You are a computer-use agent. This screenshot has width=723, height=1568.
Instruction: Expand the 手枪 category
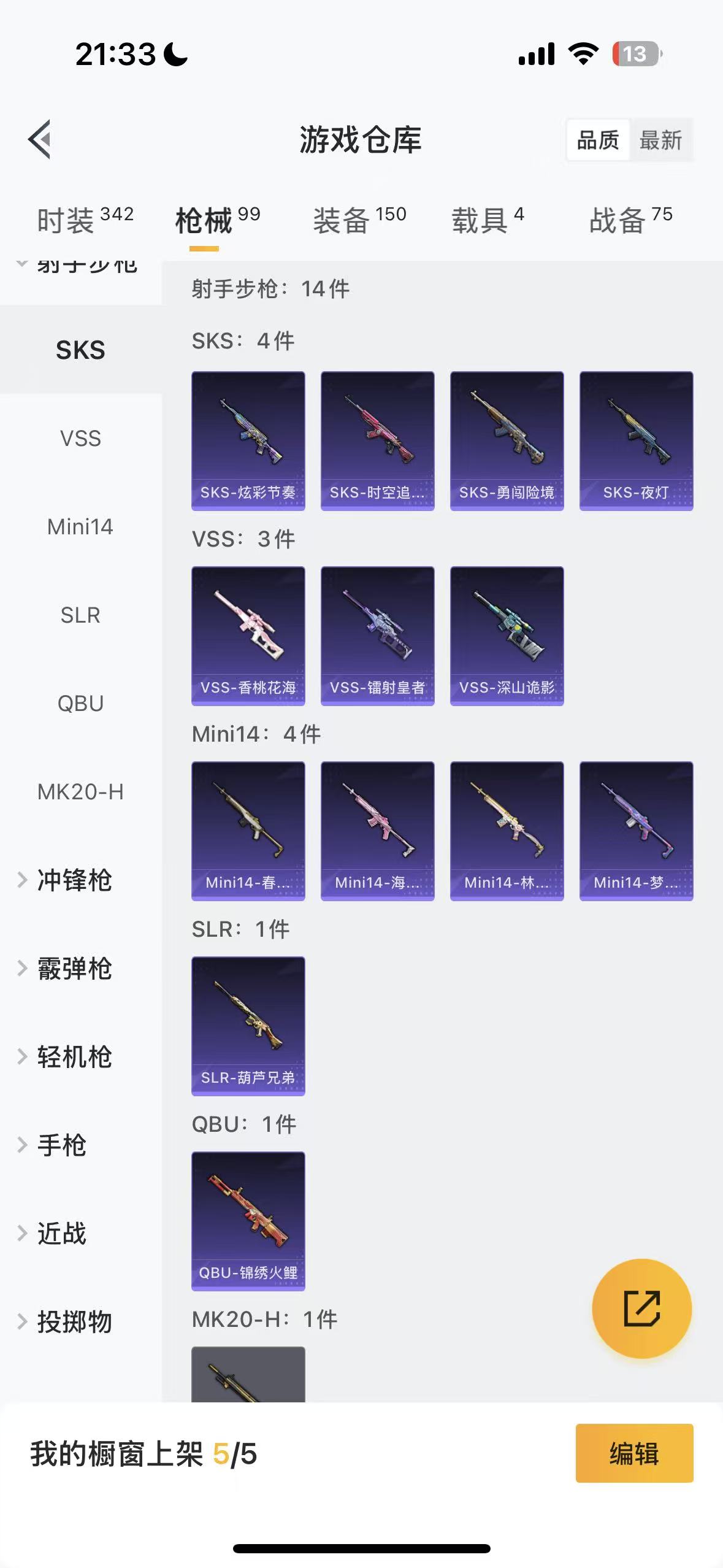[61, 1145]
